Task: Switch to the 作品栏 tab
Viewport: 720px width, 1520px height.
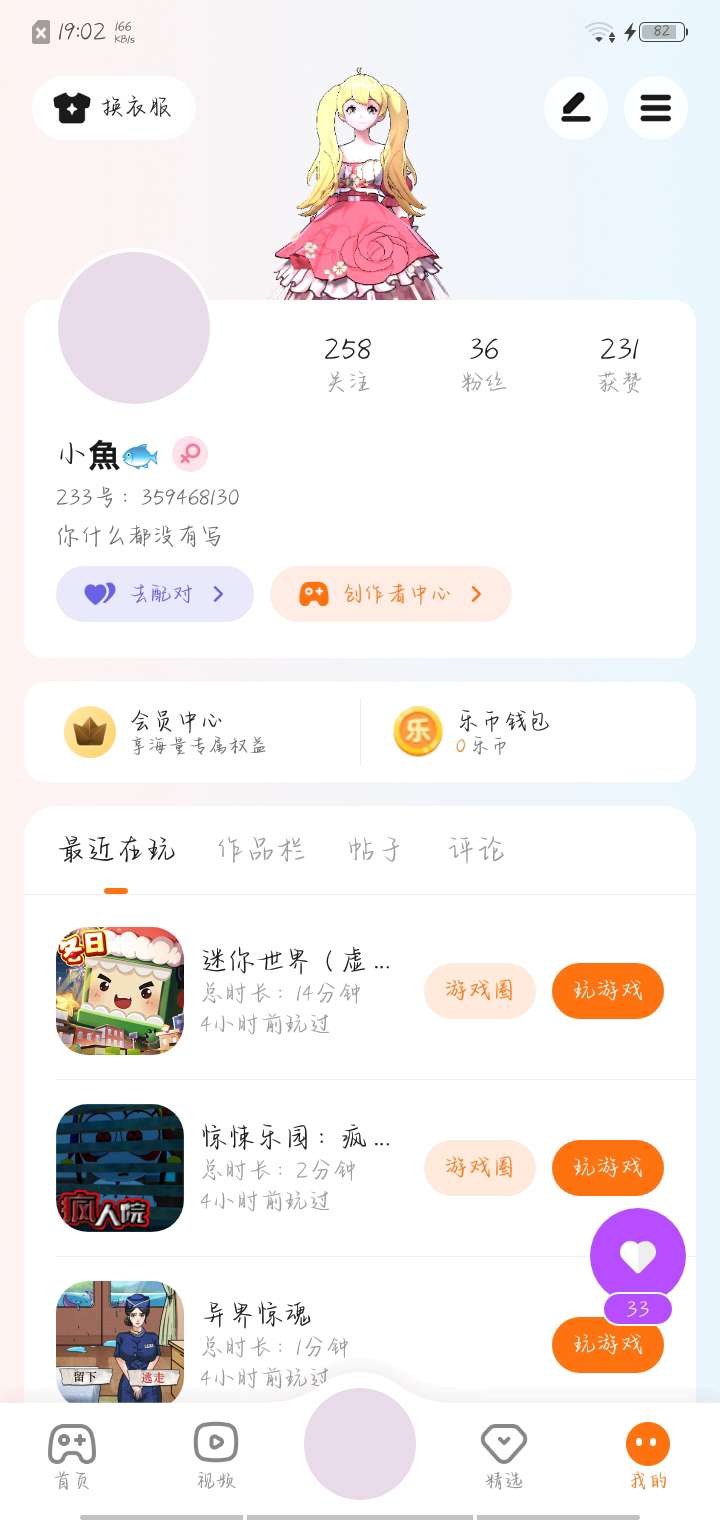Action: (261, 850)
